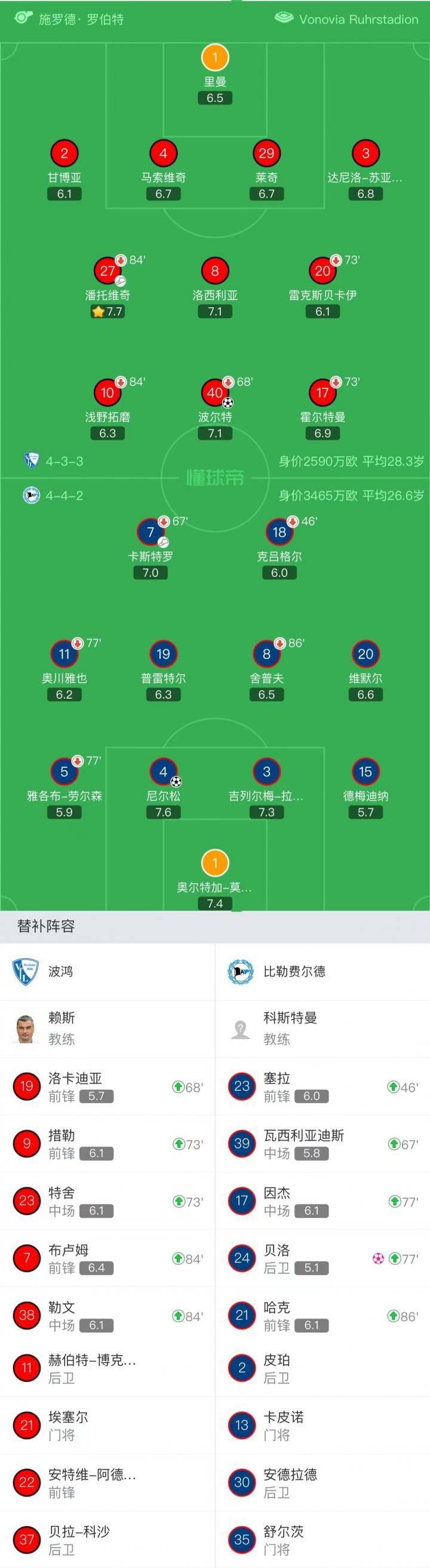Open goalkeeper 里曼's player profile
430x1568 pixels.
click(214, 58)
